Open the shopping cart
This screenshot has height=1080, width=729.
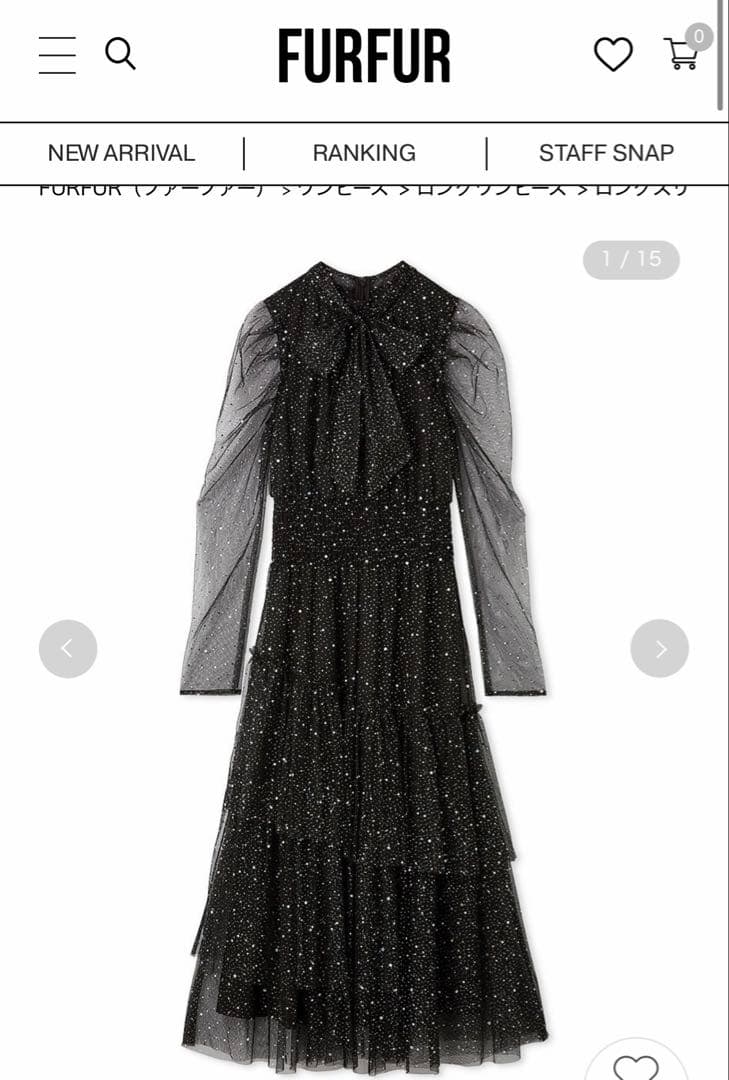click(682, 54)
